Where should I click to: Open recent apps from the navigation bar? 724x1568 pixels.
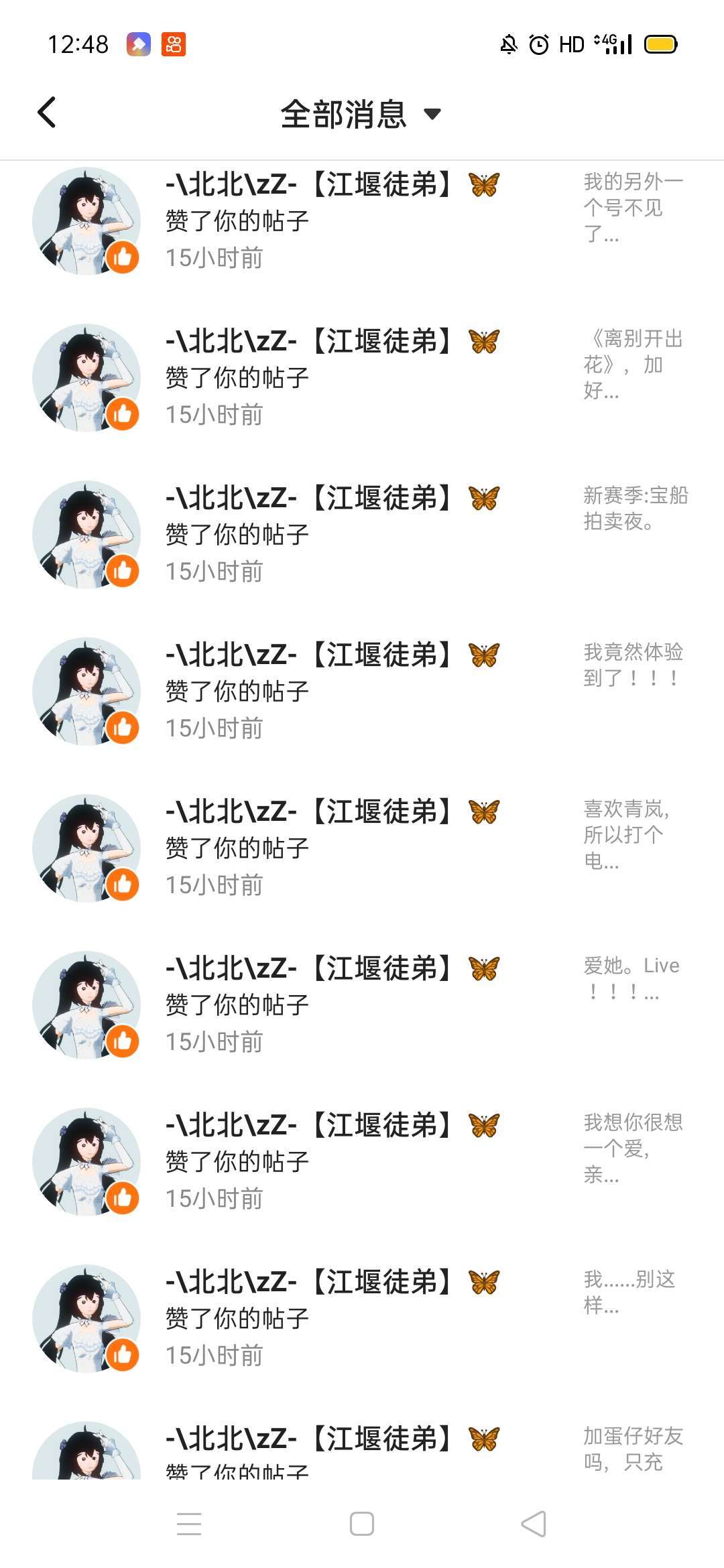pyautogui.click(x=189, y=1524)
